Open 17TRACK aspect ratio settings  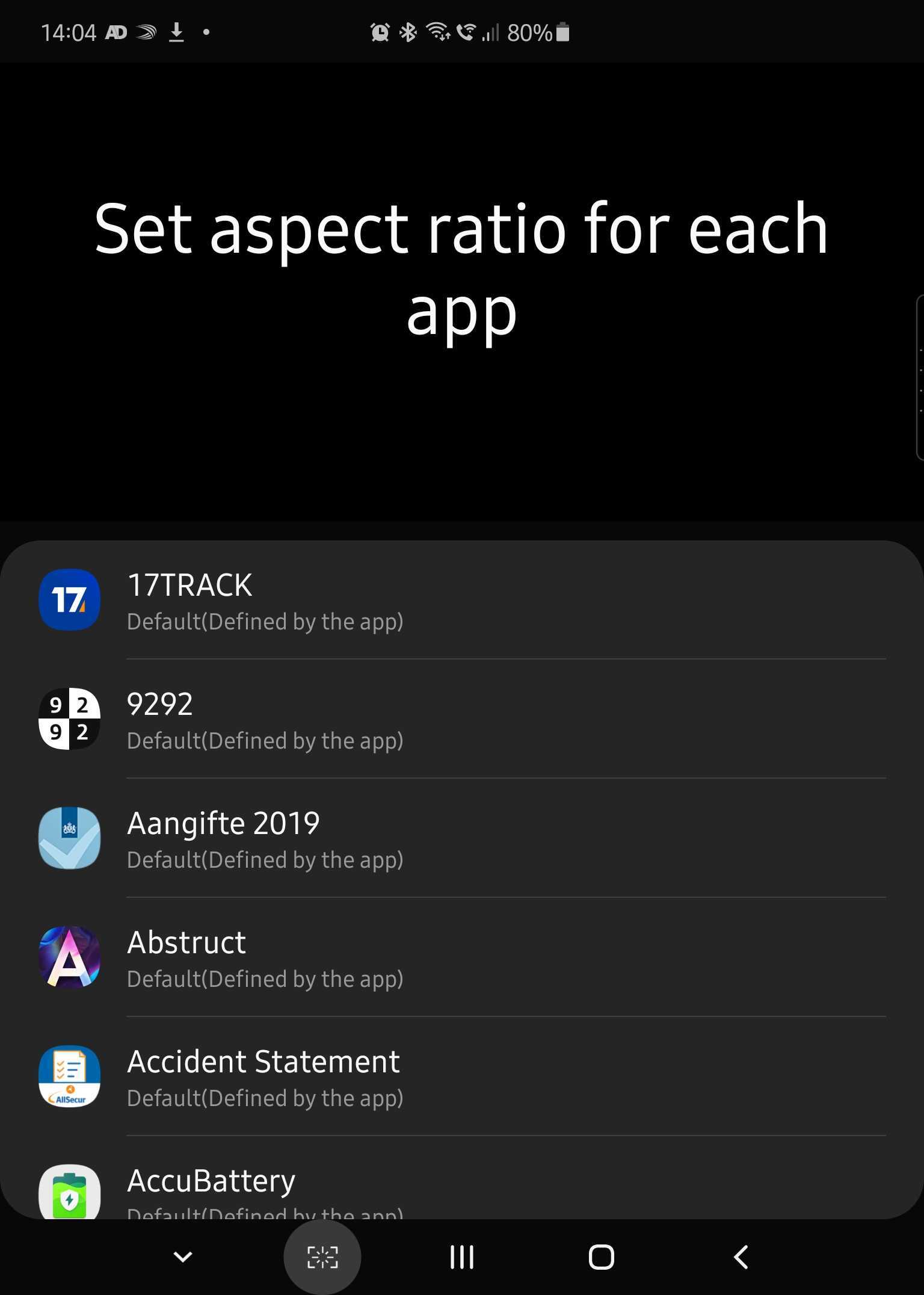[x=462, y=601]
